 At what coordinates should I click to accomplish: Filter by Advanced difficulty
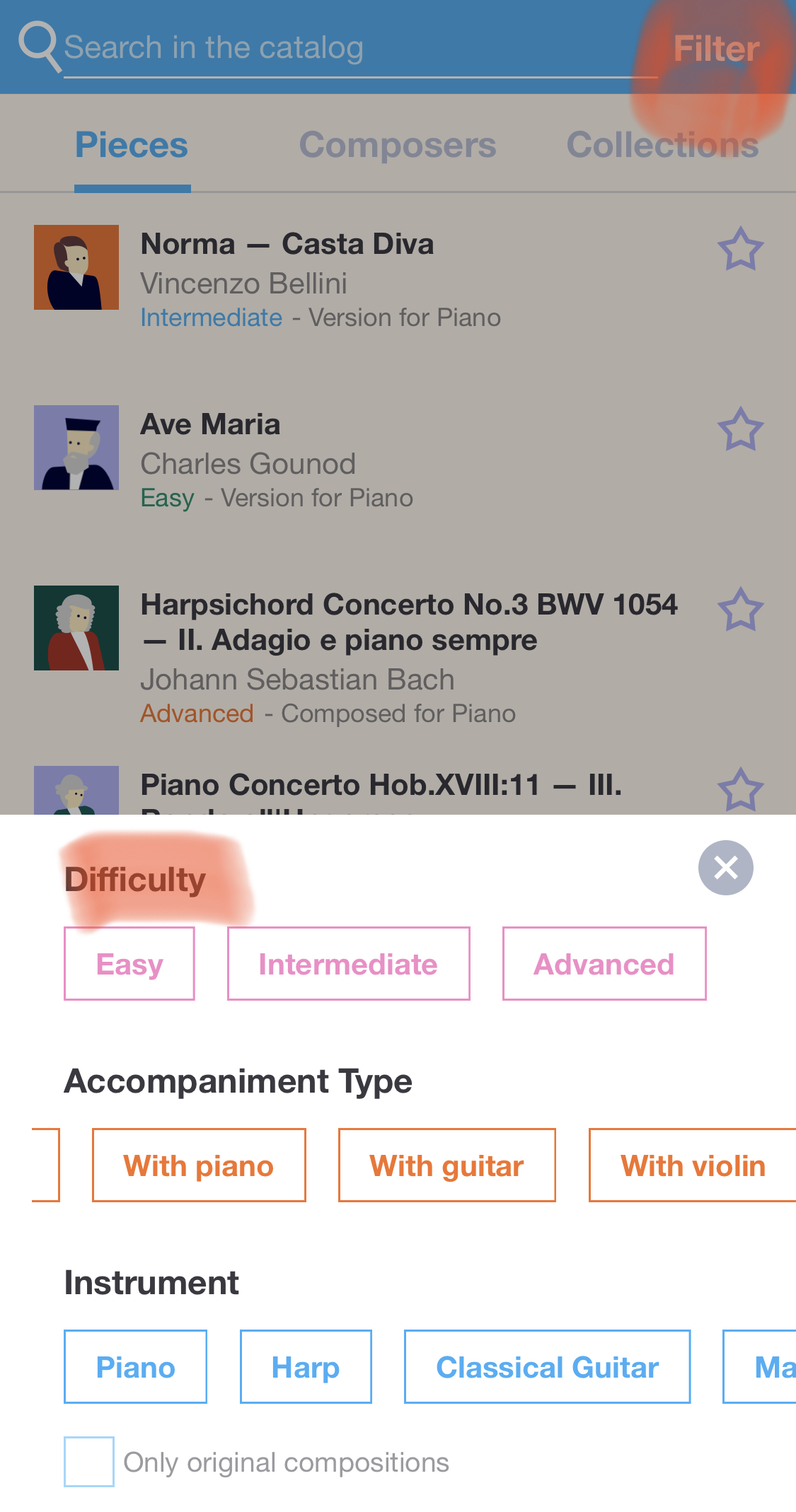pyautogui.click(x=604, y=963)
